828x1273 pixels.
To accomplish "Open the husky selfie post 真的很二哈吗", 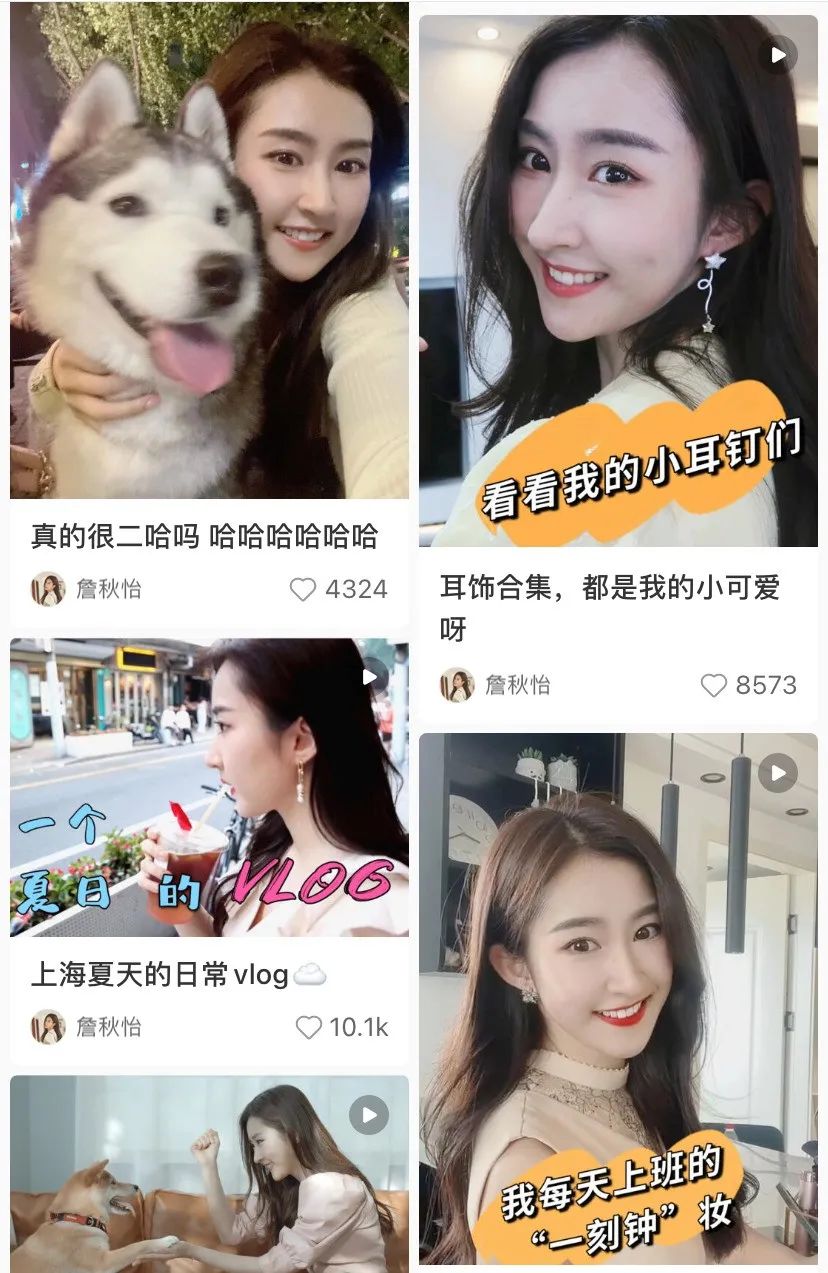I will point(209,250).
